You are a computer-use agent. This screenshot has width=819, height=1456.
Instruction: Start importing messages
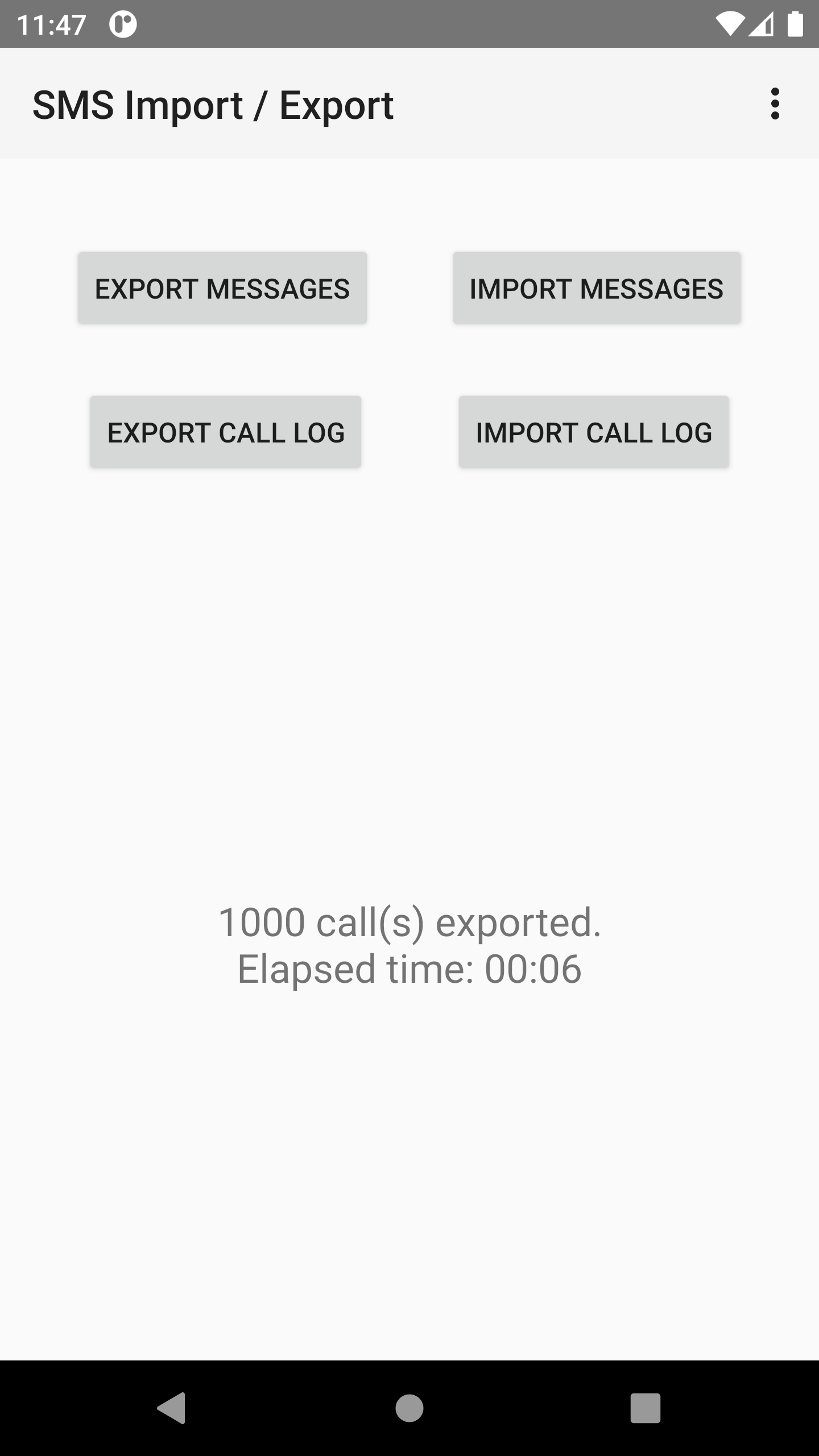[x=597, y=288]
